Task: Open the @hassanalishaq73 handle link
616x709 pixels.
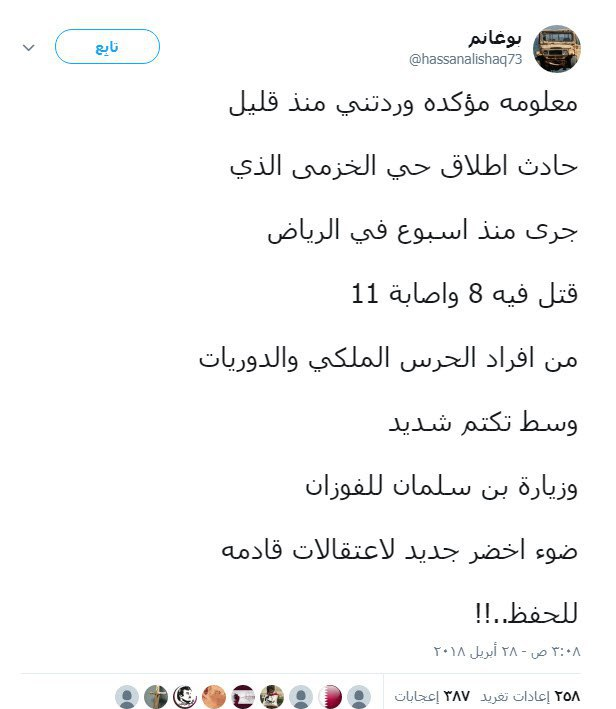Action: pos(465,61)
